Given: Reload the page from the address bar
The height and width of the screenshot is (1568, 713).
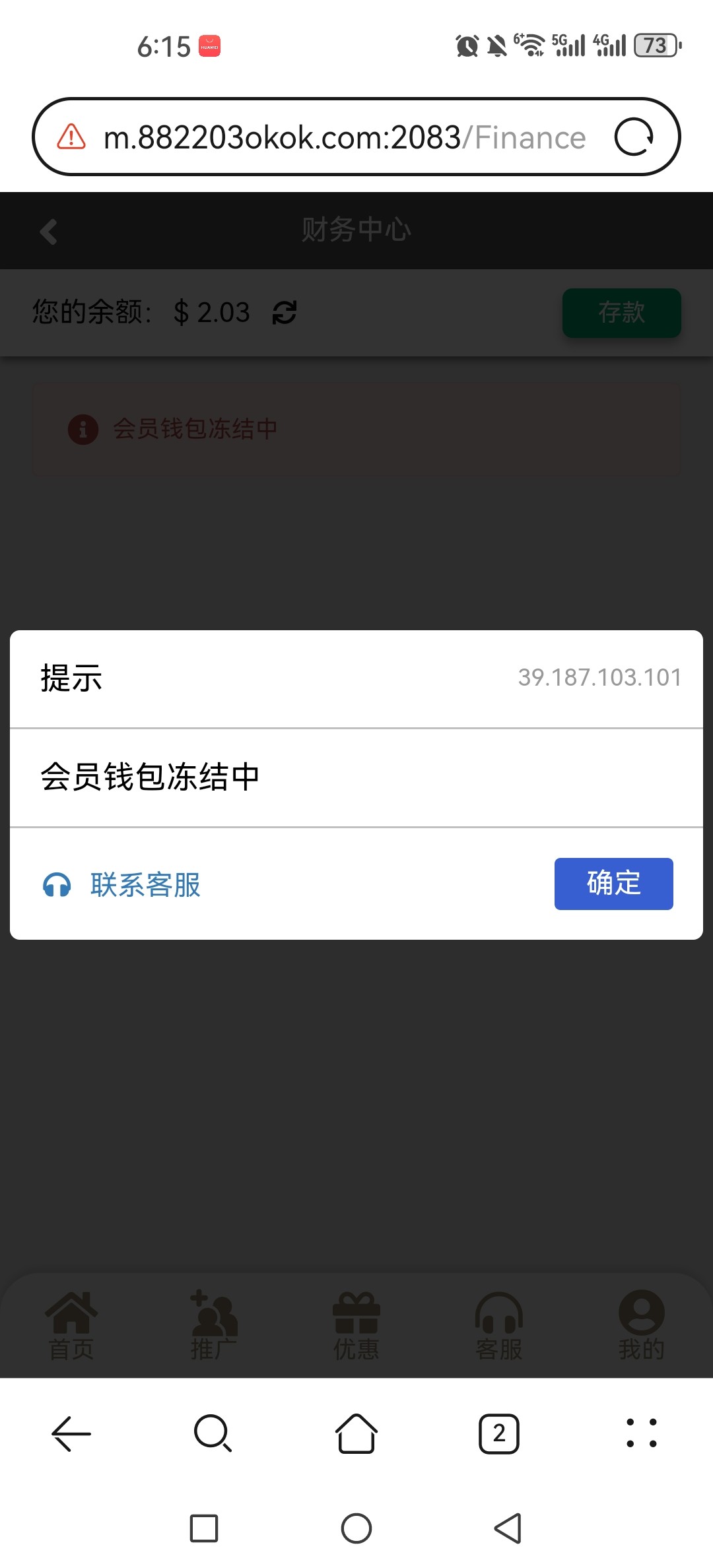Looking at the screenshot, I should [x=634, y=137].
